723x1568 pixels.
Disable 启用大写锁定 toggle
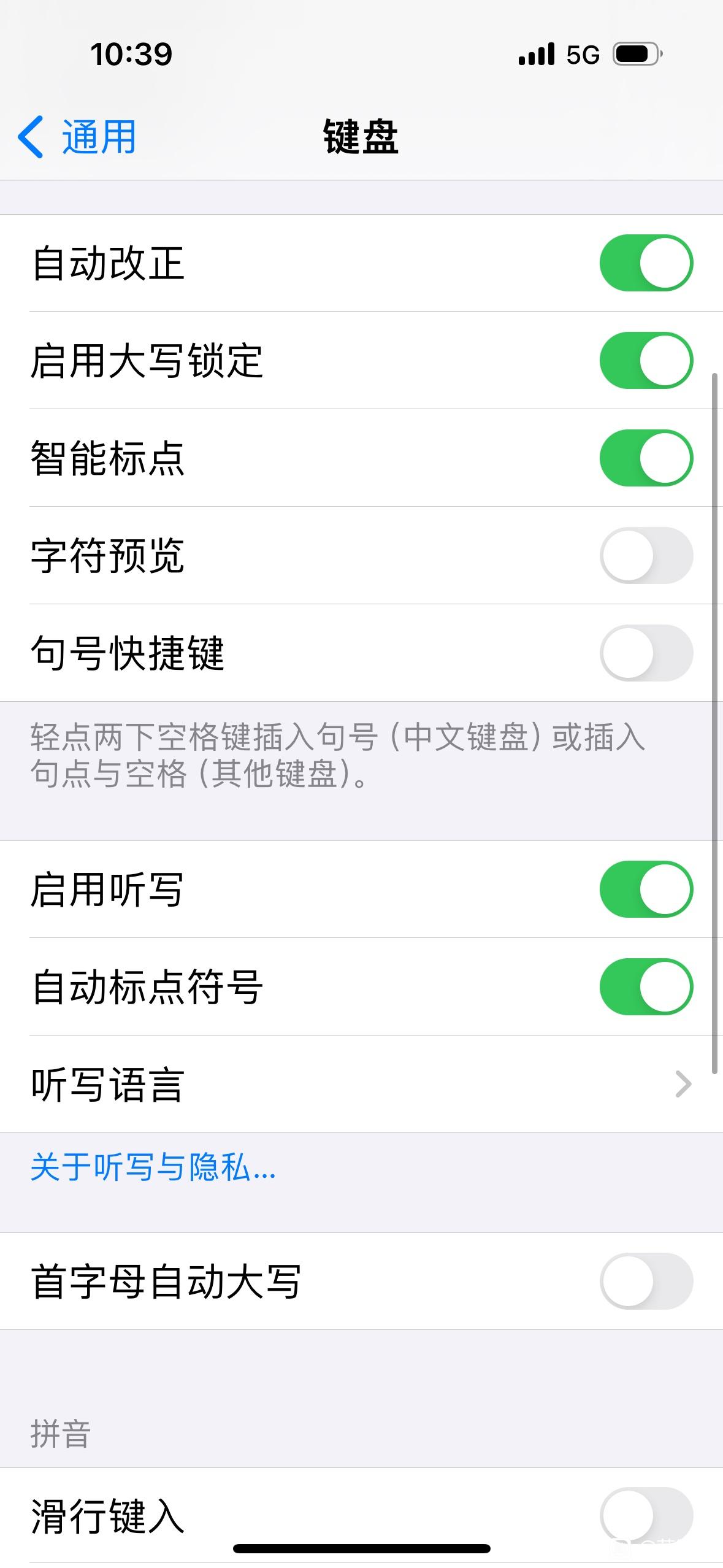[x=646, y=360]
